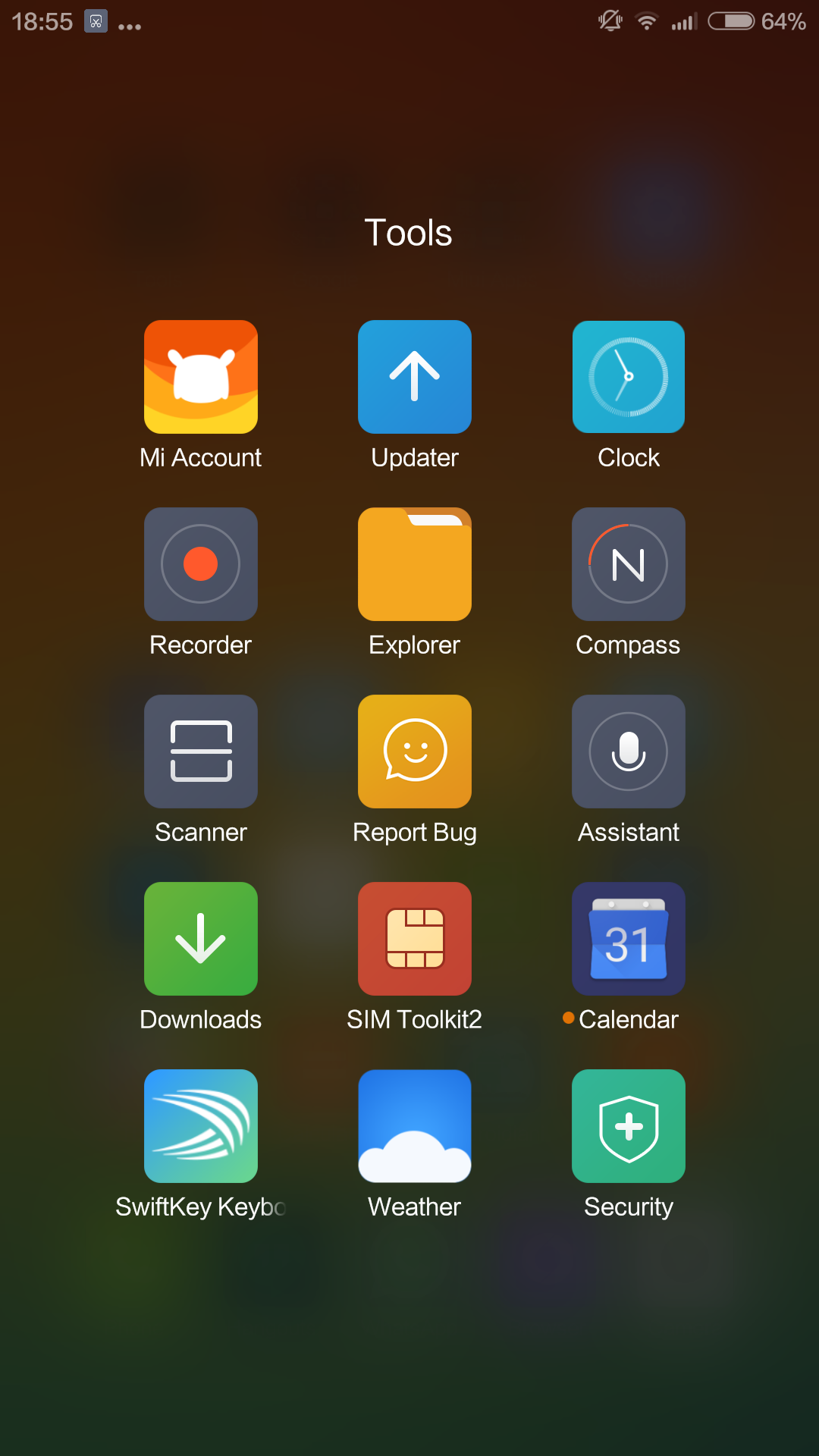Image resolution: width=819 pixels, height=1456 pixels.
Task: Open the Scanner app
Action: [x=201, y=752]
